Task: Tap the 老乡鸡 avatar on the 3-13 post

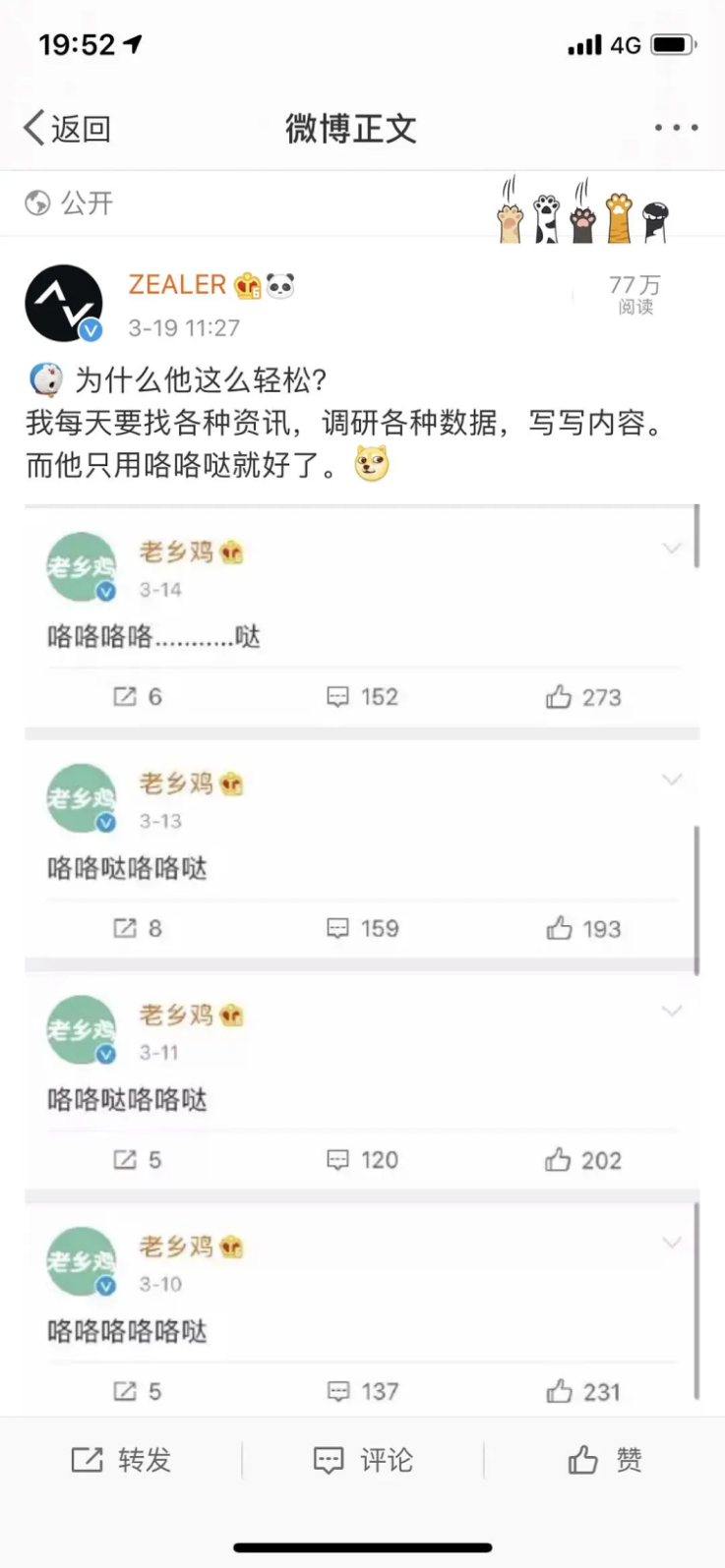Action: 80,798
